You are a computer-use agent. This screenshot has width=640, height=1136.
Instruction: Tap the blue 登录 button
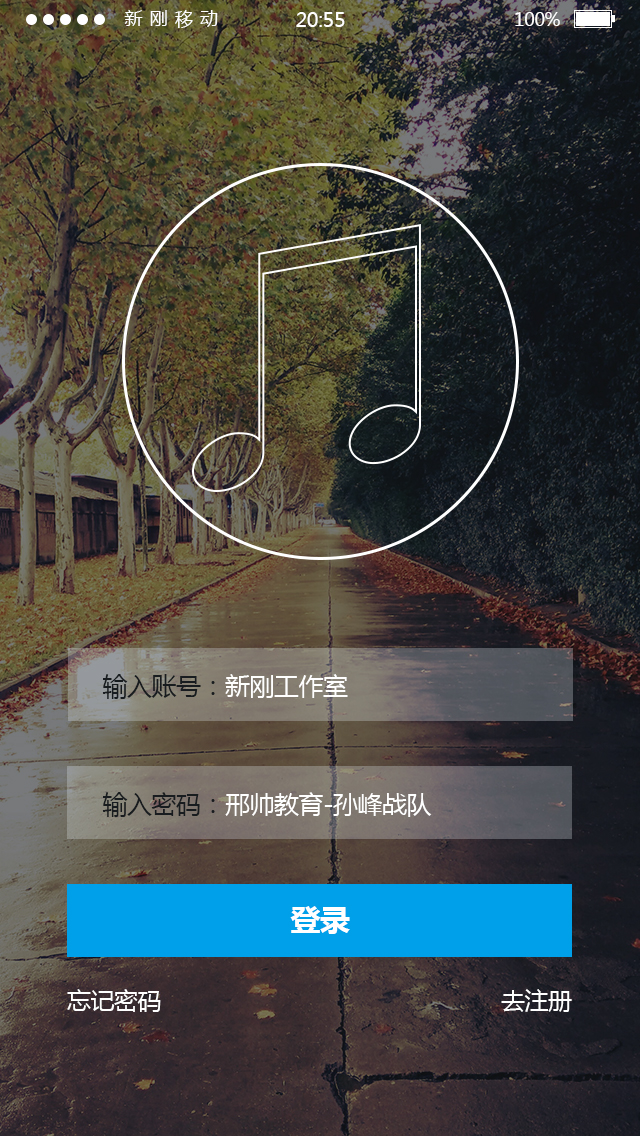(x=319, y=920)
